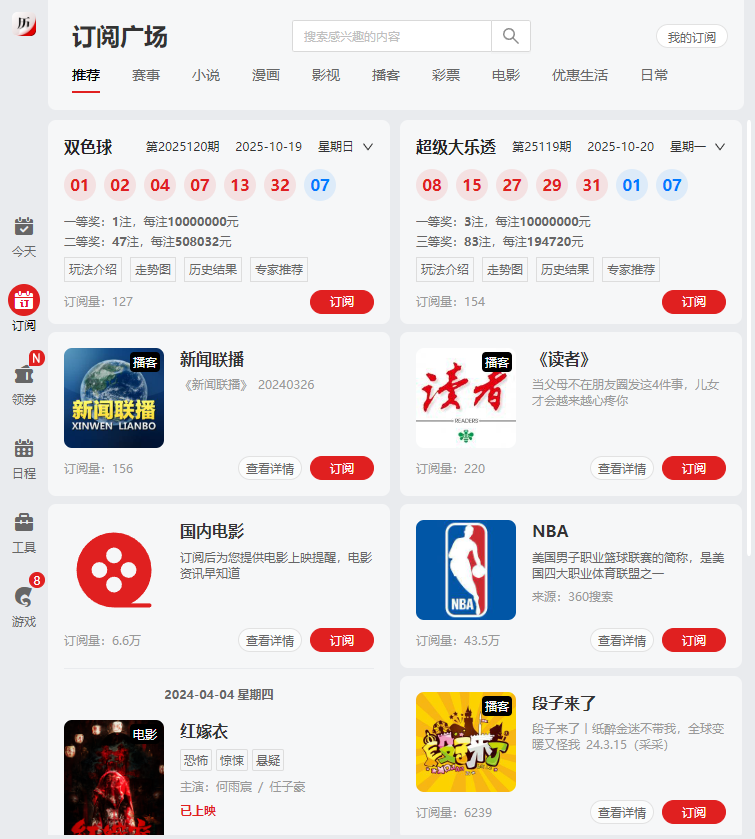View details of 新闻联播
The image size is (755, 839).
270,468
